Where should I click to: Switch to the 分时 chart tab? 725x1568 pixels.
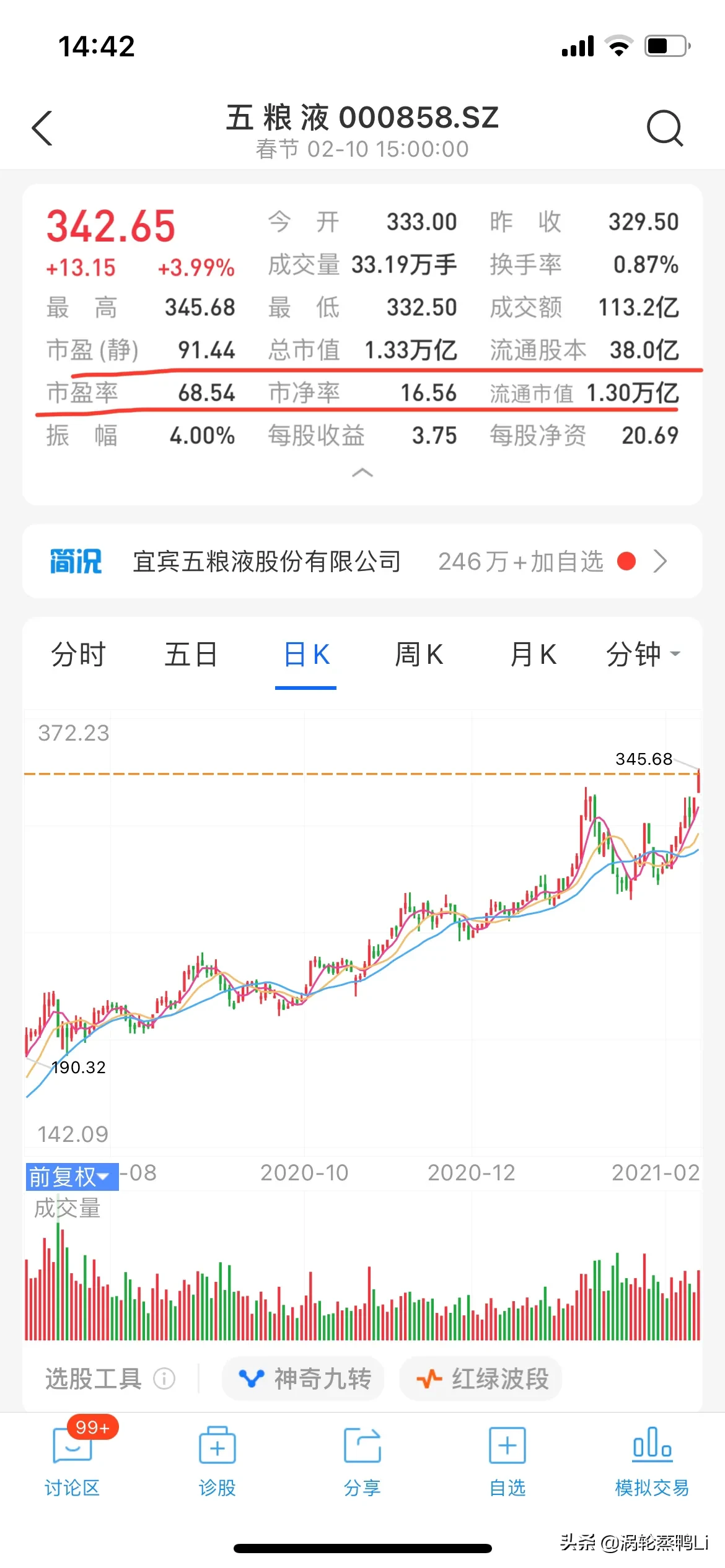coord(79,654)
